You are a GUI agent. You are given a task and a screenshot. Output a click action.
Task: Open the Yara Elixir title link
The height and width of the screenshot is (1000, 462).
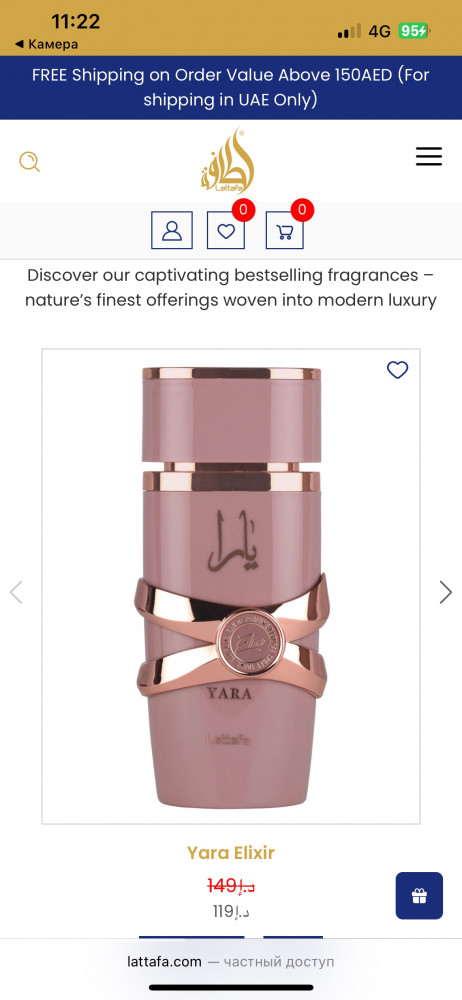click(x=231, y=853)
